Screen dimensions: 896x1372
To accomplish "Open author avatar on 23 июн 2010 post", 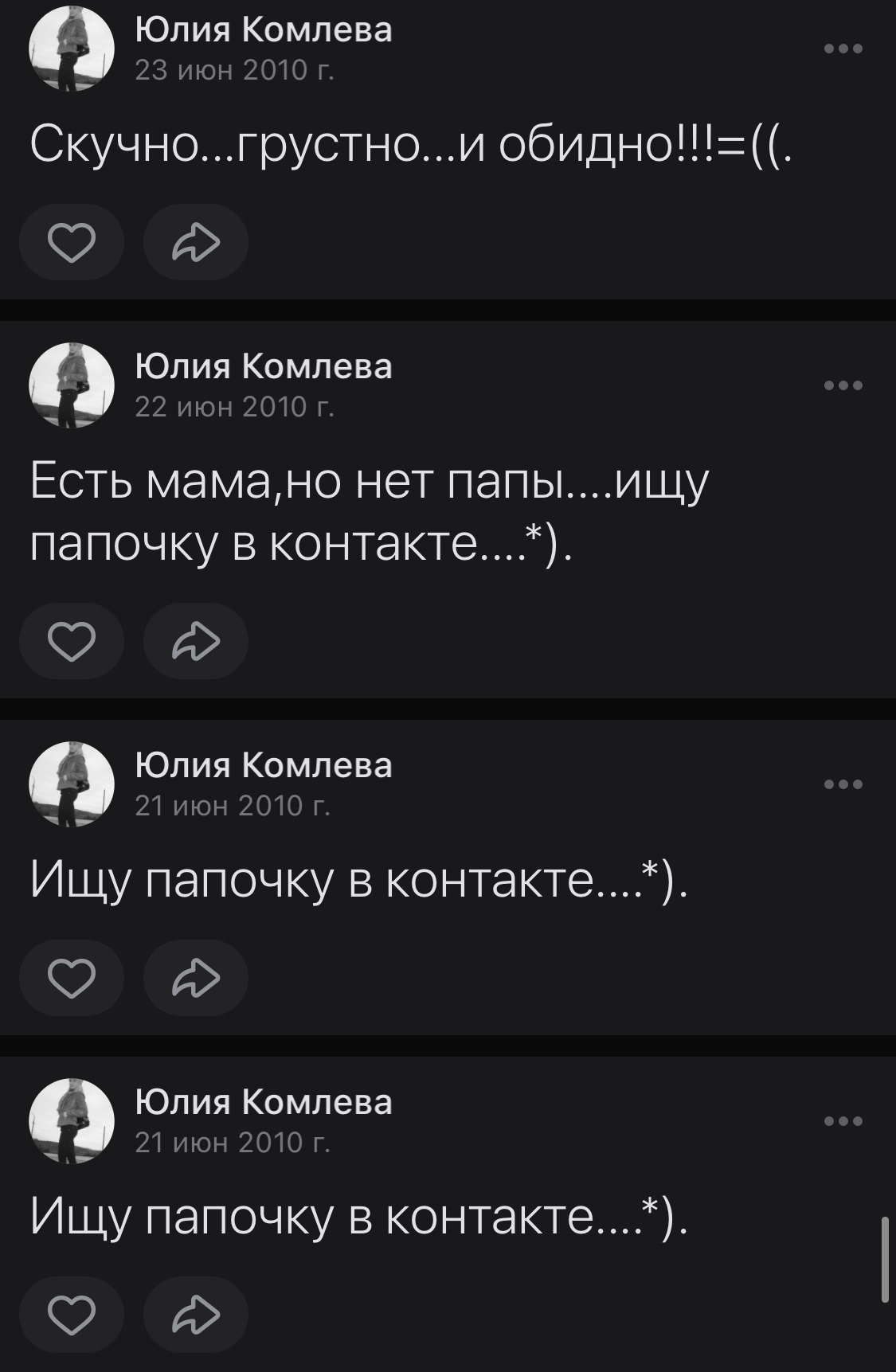I will pos(72,49).
